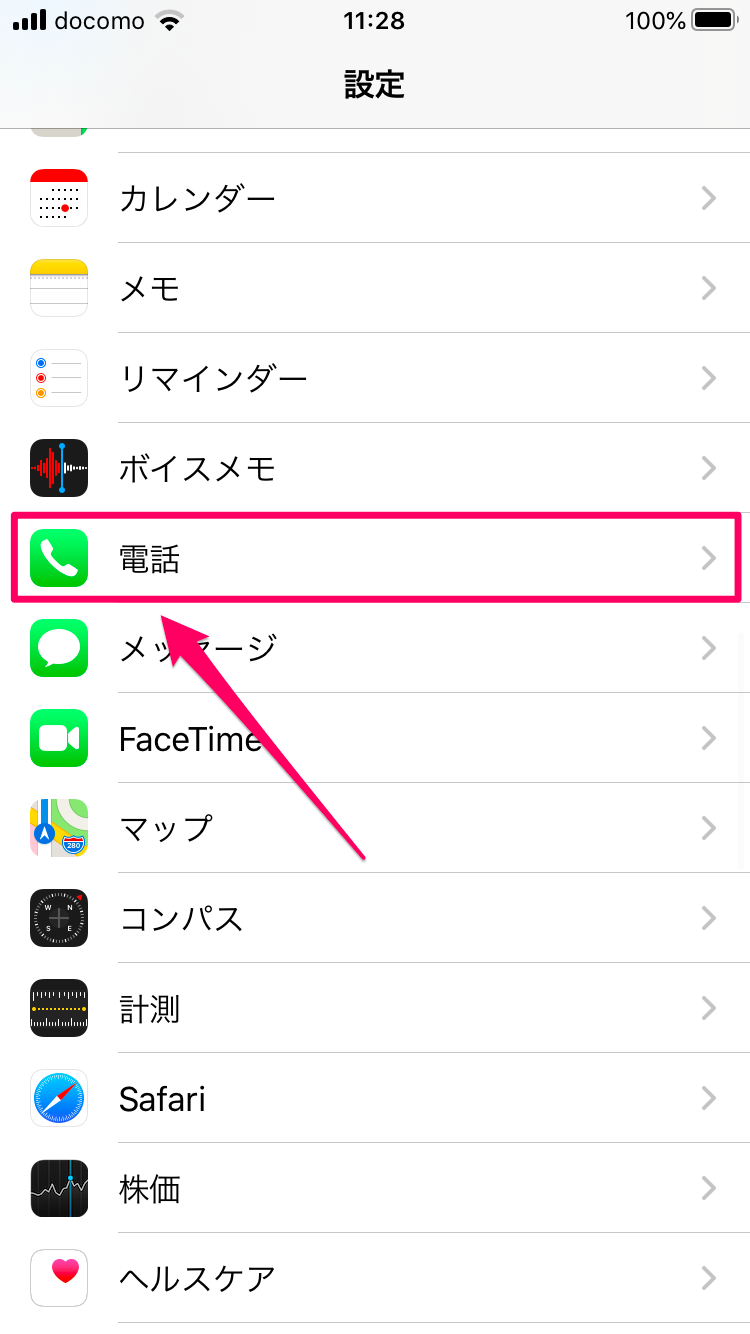
Task: Select マップ settings row
Action: coord(375,828)
